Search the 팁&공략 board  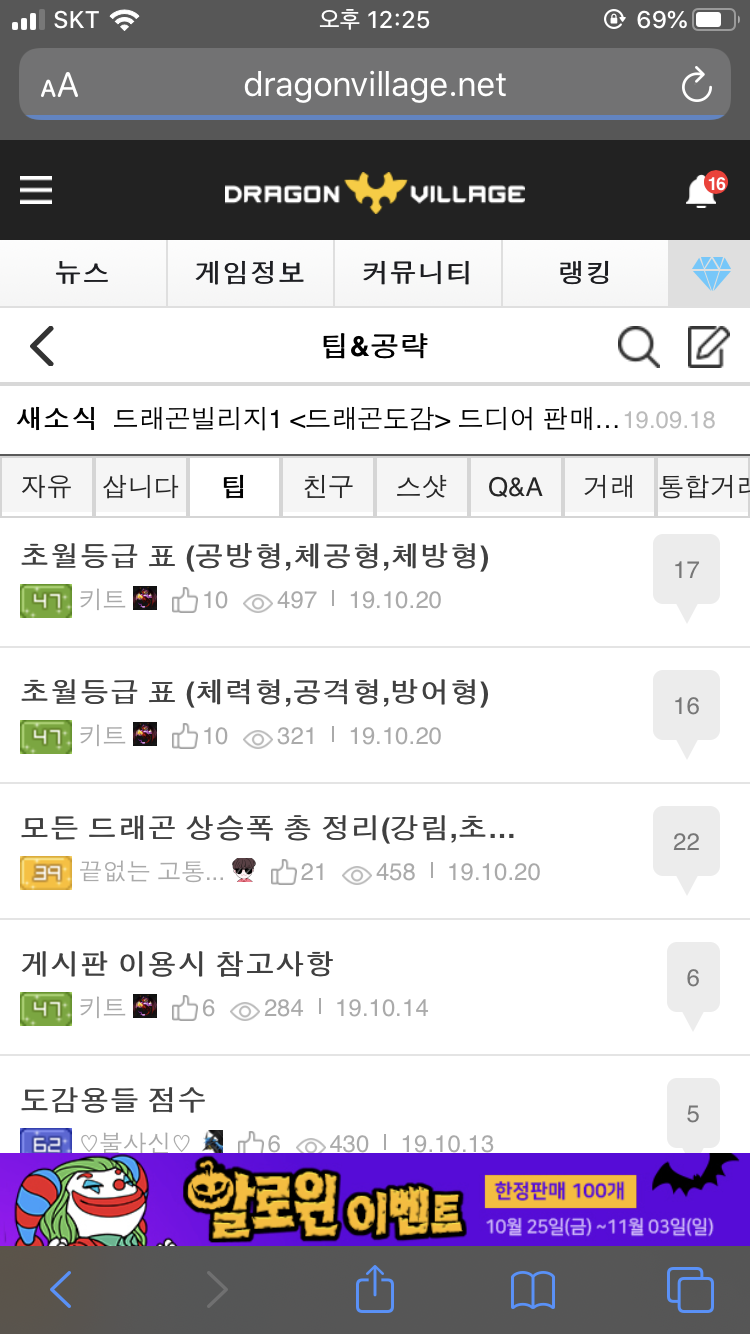(x=637, y=347)
